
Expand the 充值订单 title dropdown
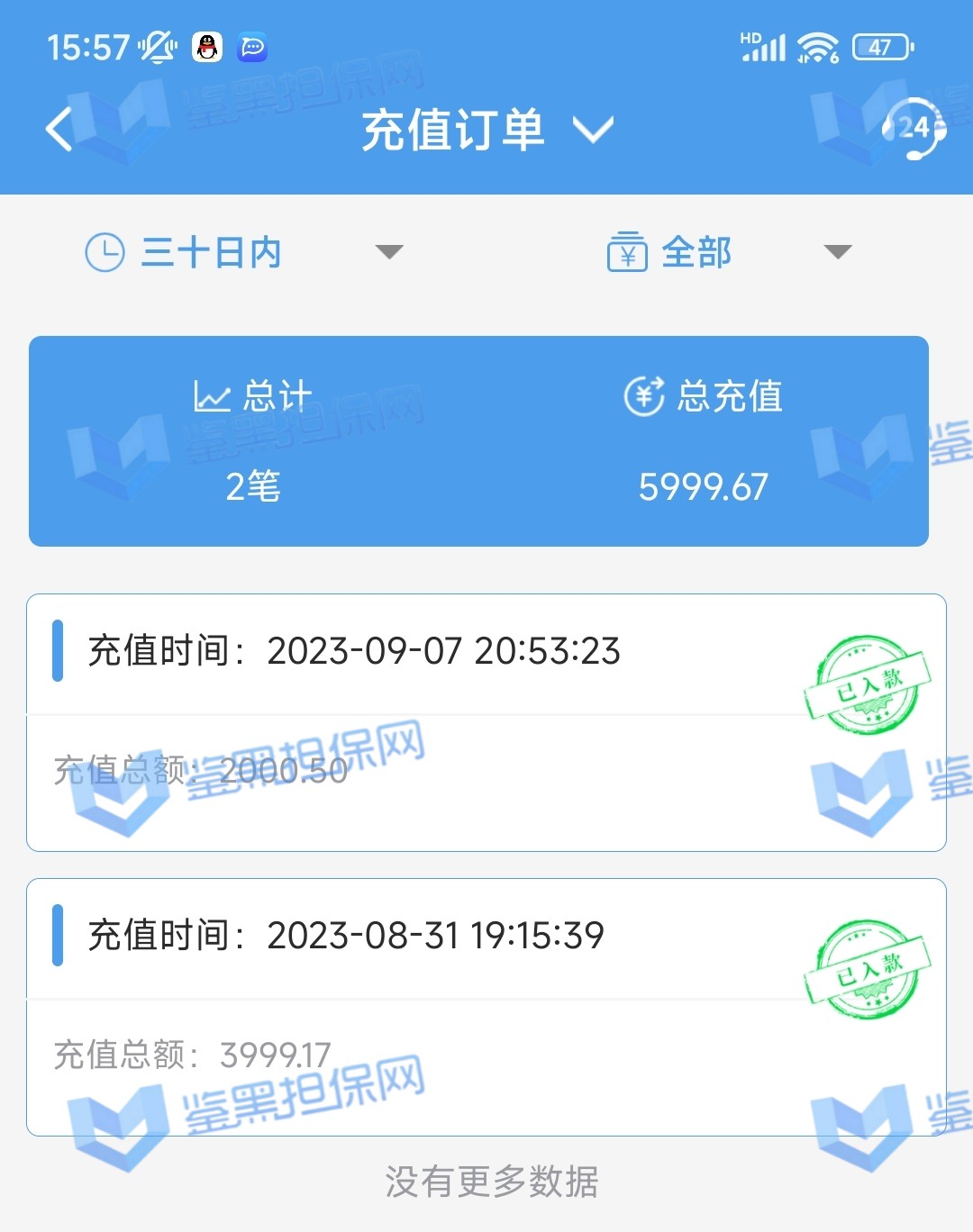point(592,130)
